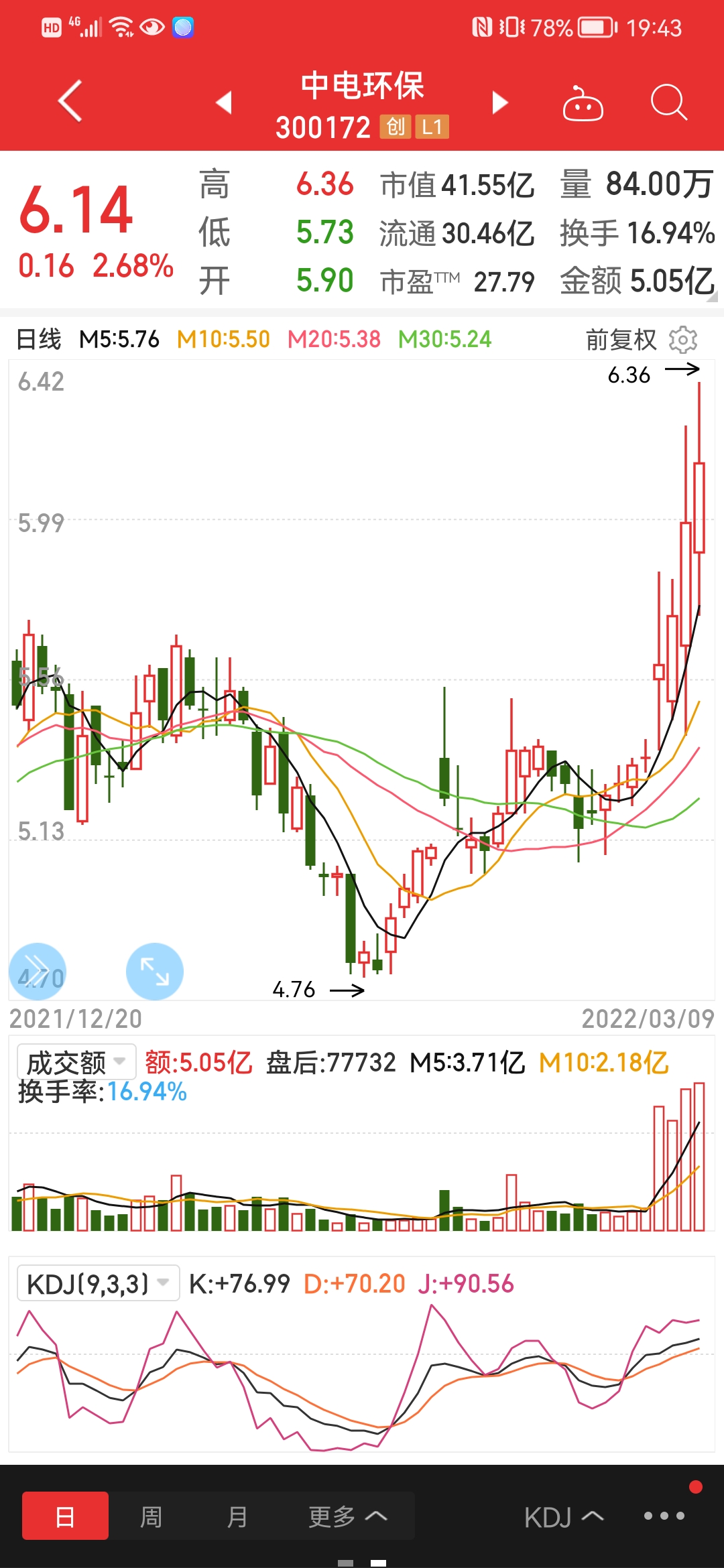The width and height of the screenshot is (724, 1568).
Task: Open stock search
Action: pyautogui.click(x=669, y=103)
